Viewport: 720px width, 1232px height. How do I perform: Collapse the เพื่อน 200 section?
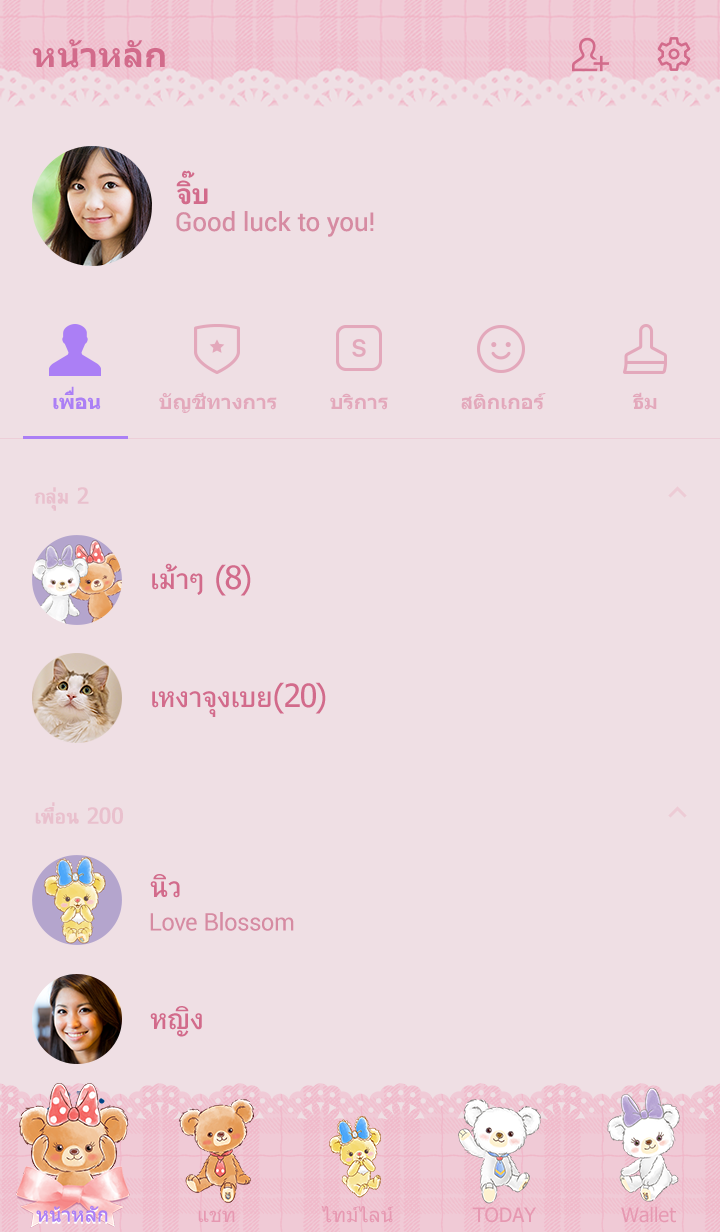(677, 812)
